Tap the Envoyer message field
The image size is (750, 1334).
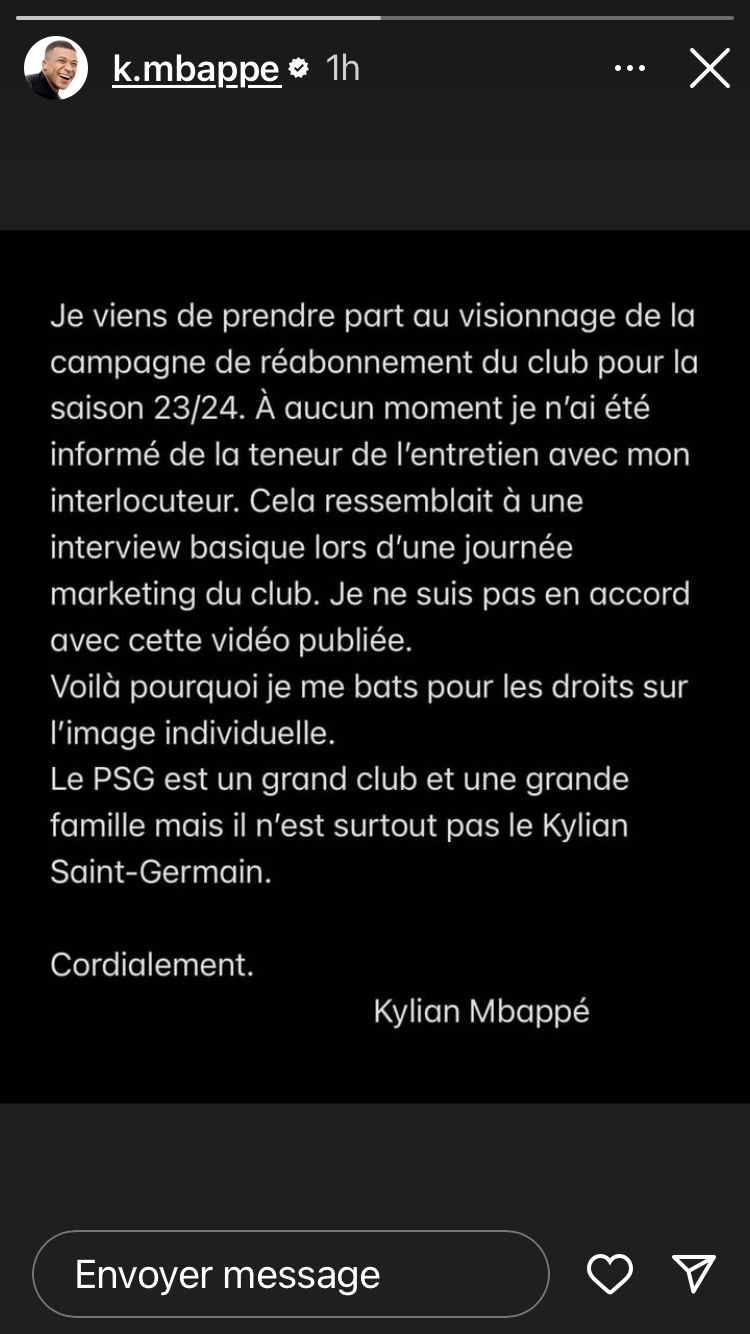click(x=290, y=1274)
